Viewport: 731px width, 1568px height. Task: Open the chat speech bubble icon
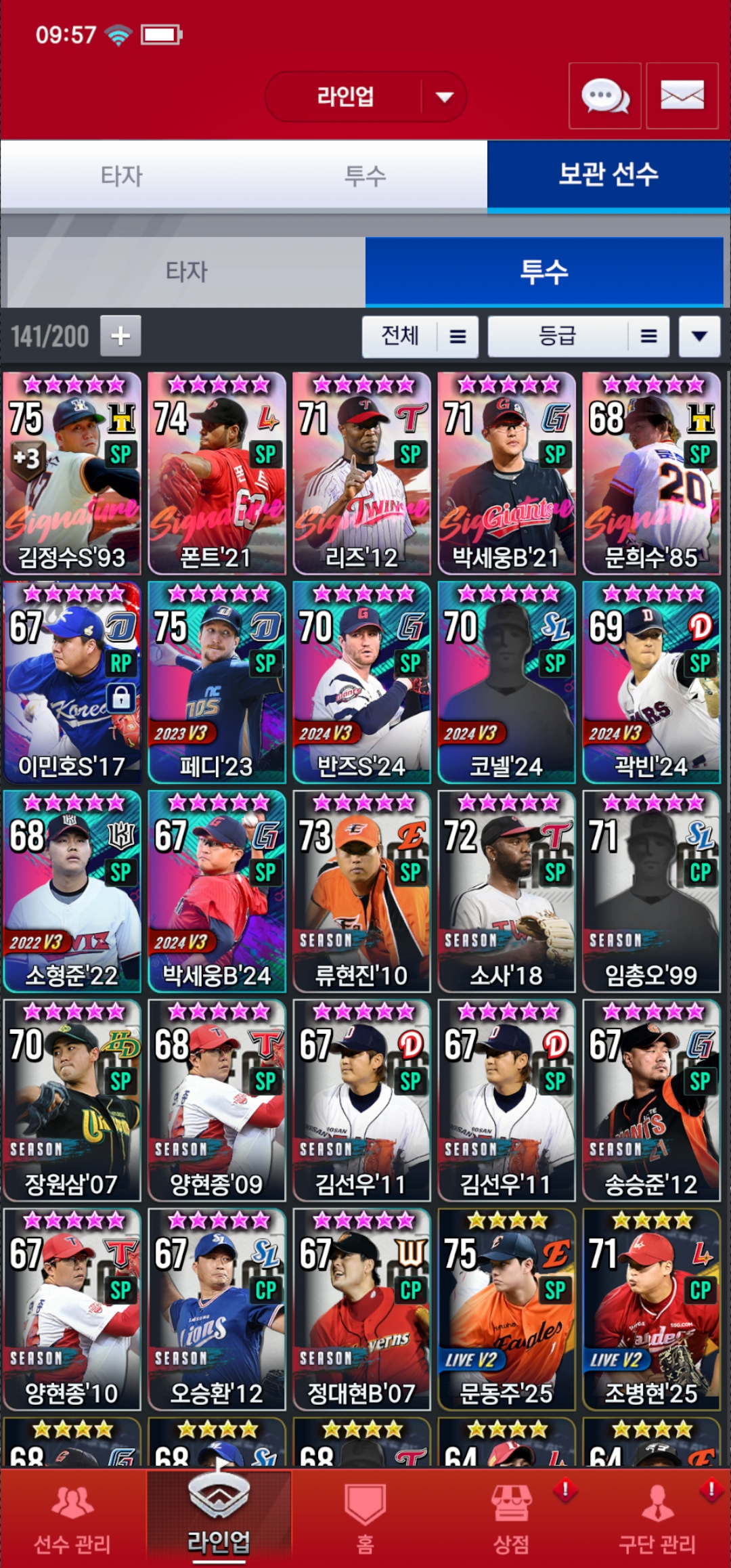tap(604, 96)
